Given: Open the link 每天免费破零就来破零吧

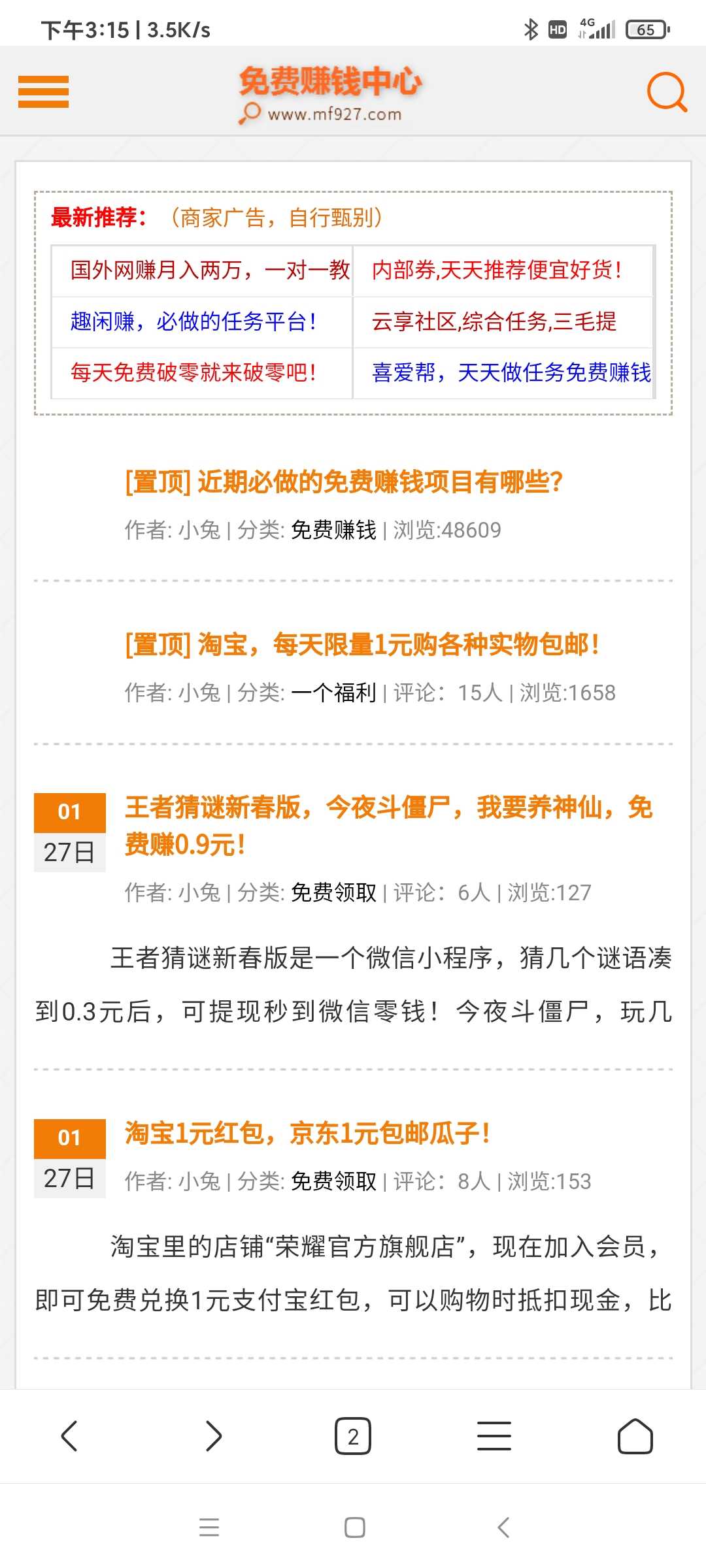Looking at the screenshot, I should pos(193,372).
